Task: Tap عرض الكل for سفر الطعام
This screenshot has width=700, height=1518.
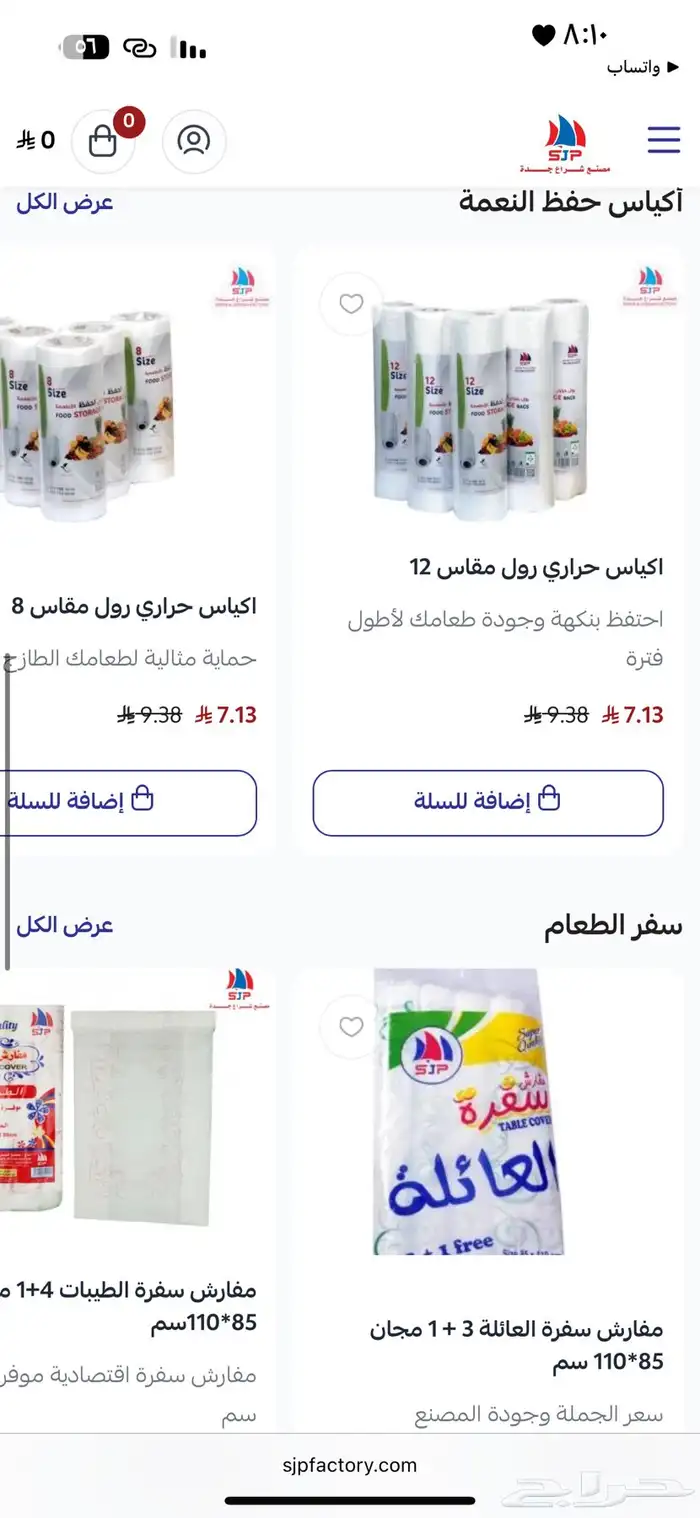Action: (x=65, y=925)
